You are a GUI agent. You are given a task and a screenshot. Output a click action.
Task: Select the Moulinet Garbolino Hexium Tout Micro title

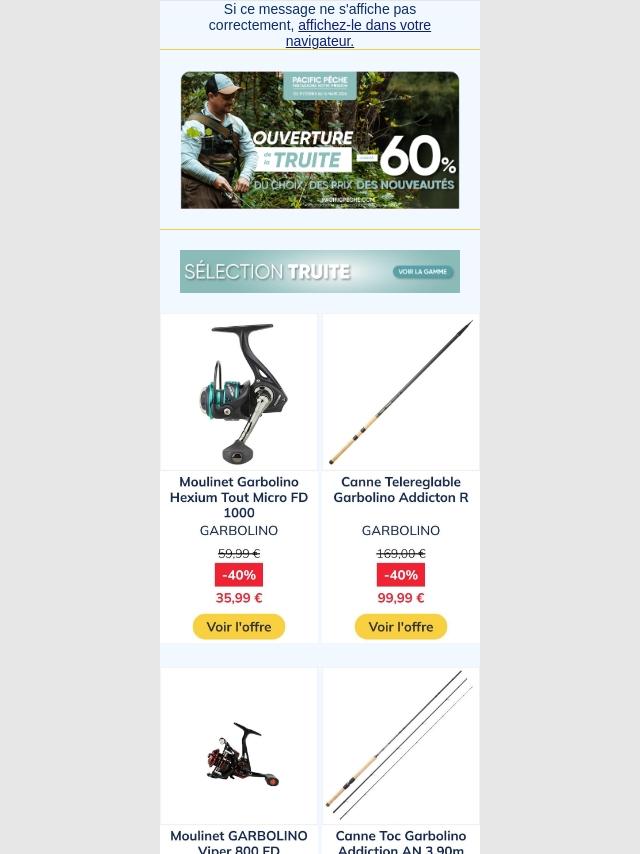(x=239, y=497)
